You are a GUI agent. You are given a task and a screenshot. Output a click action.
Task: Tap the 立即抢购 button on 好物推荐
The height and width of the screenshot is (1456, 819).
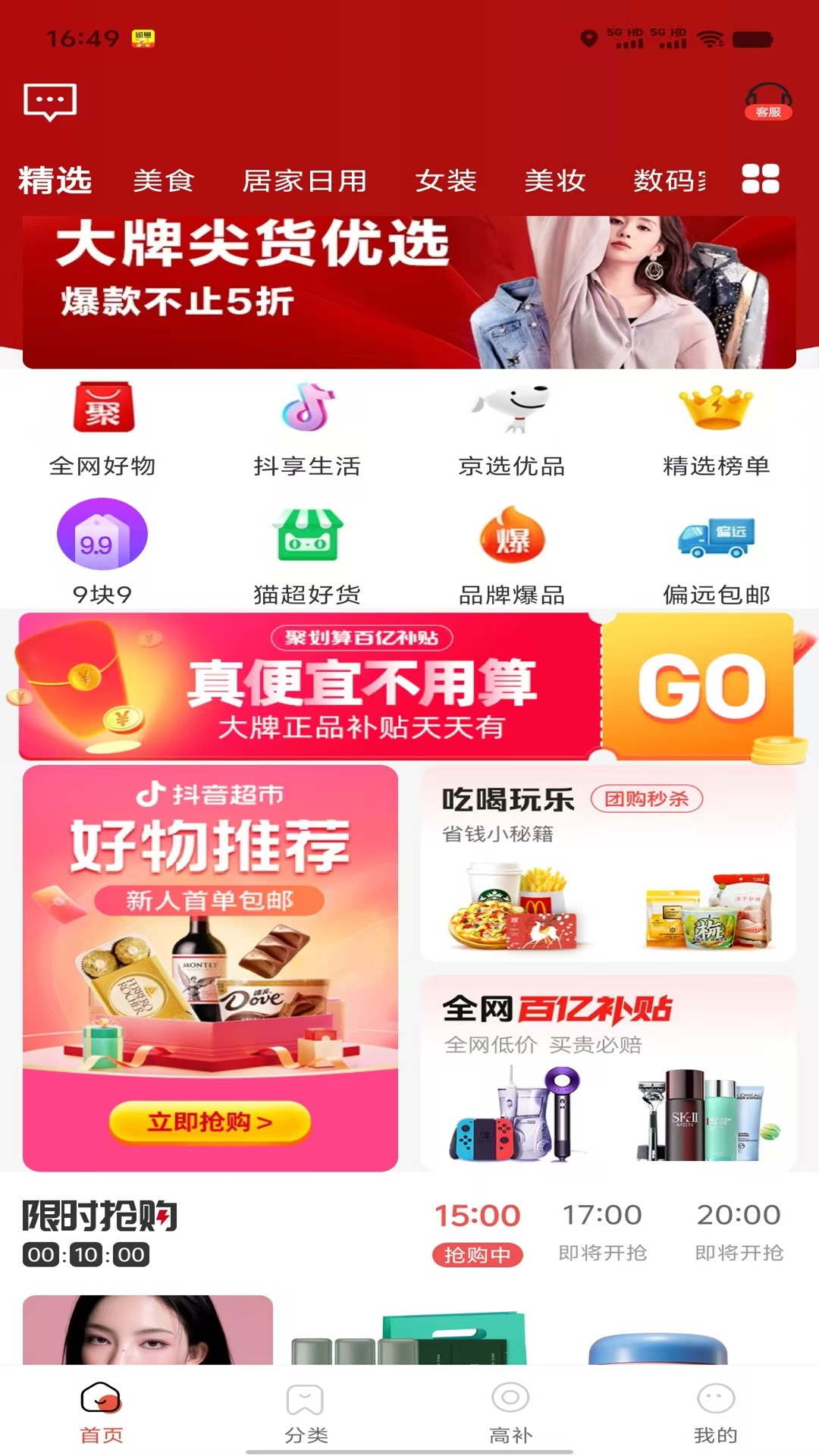pos(211,1119)
